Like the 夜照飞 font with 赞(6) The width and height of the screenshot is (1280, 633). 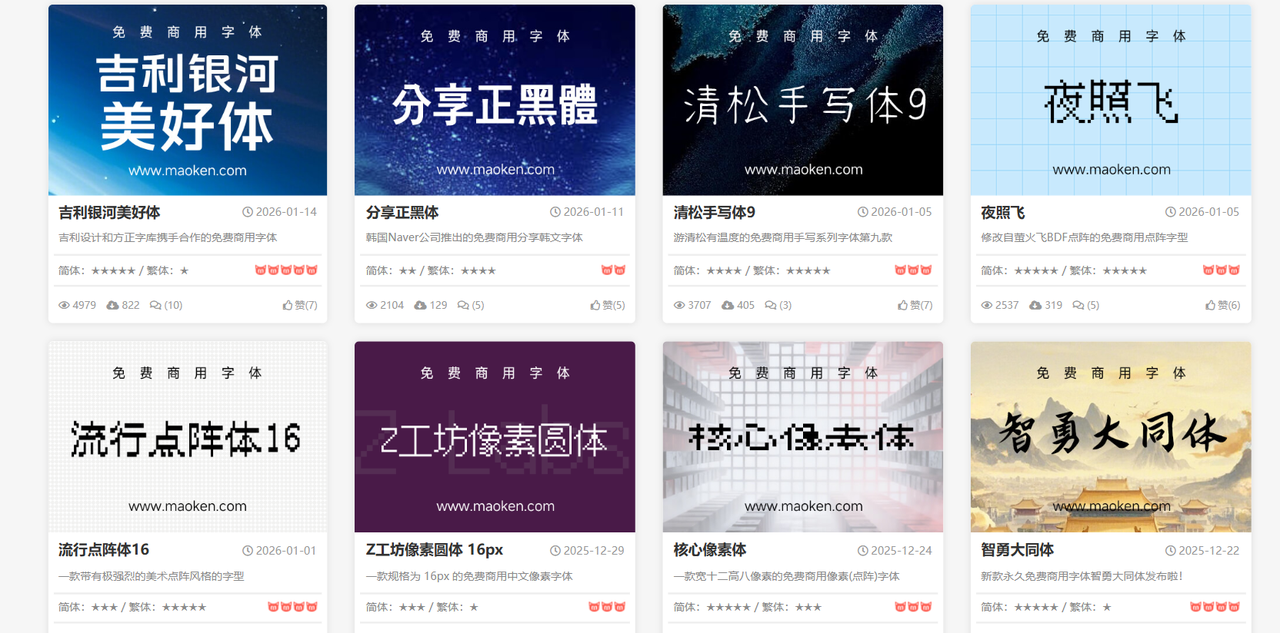pos(1223,305)
